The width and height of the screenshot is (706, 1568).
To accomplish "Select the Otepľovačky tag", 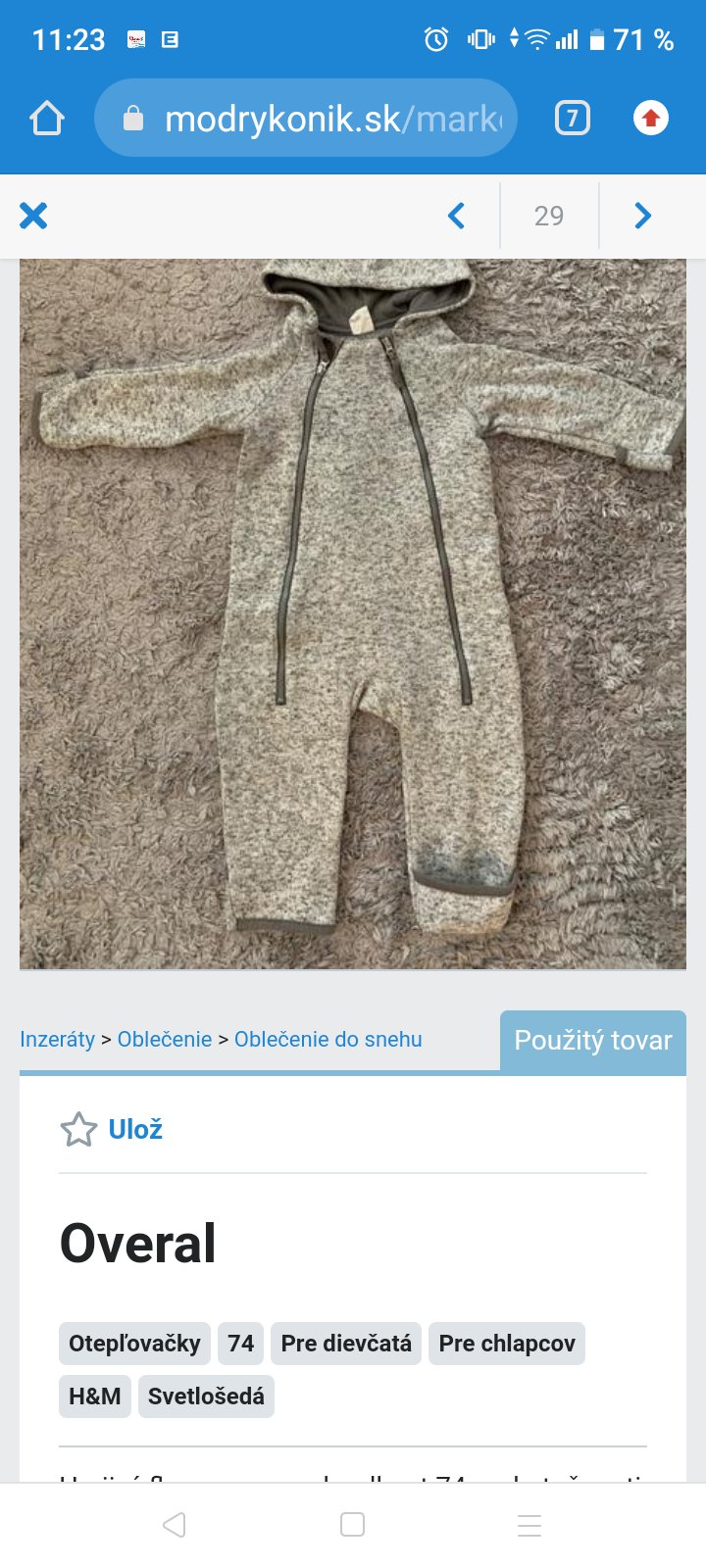I will (134, 1343).
